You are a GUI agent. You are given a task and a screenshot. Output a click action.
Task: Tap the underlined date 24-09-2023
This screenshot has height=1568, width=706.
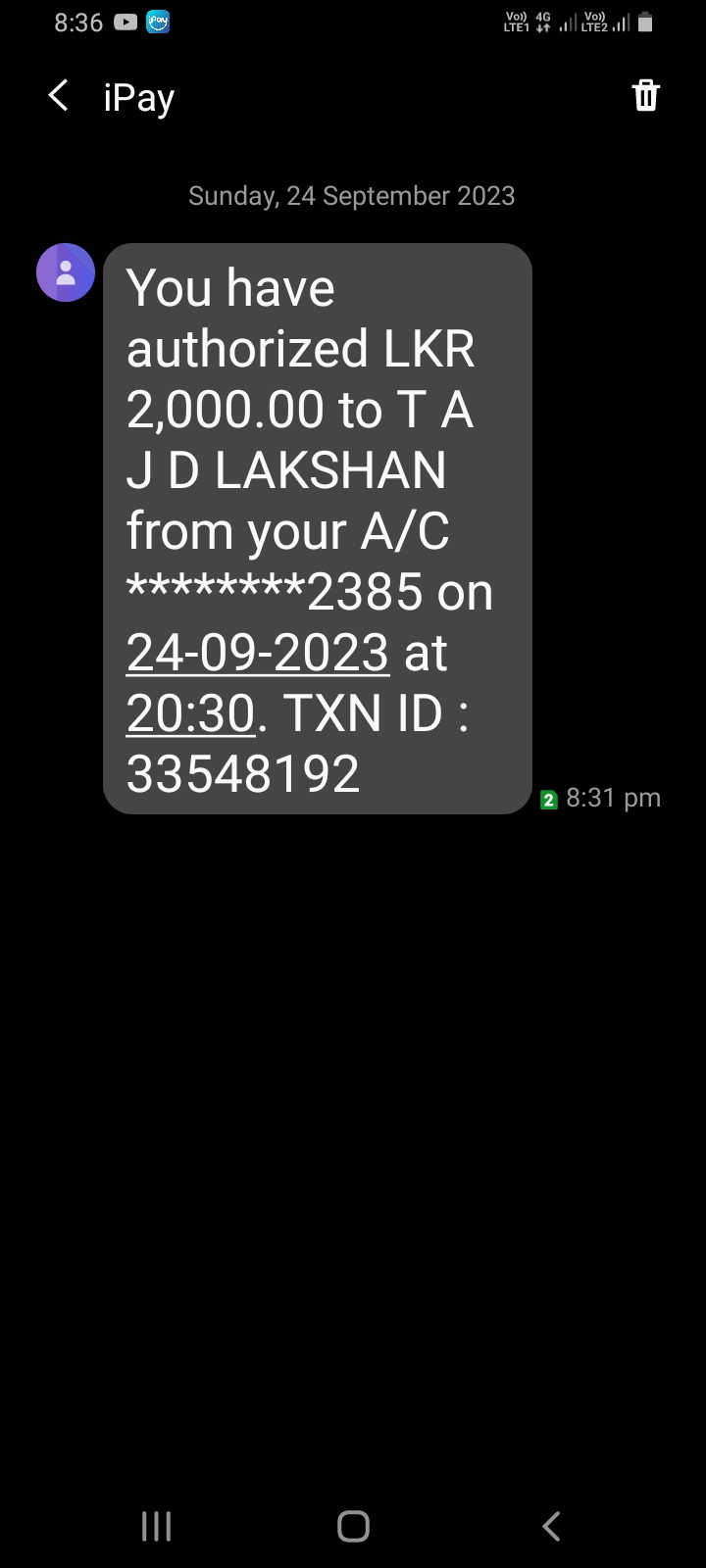(258, 653)
